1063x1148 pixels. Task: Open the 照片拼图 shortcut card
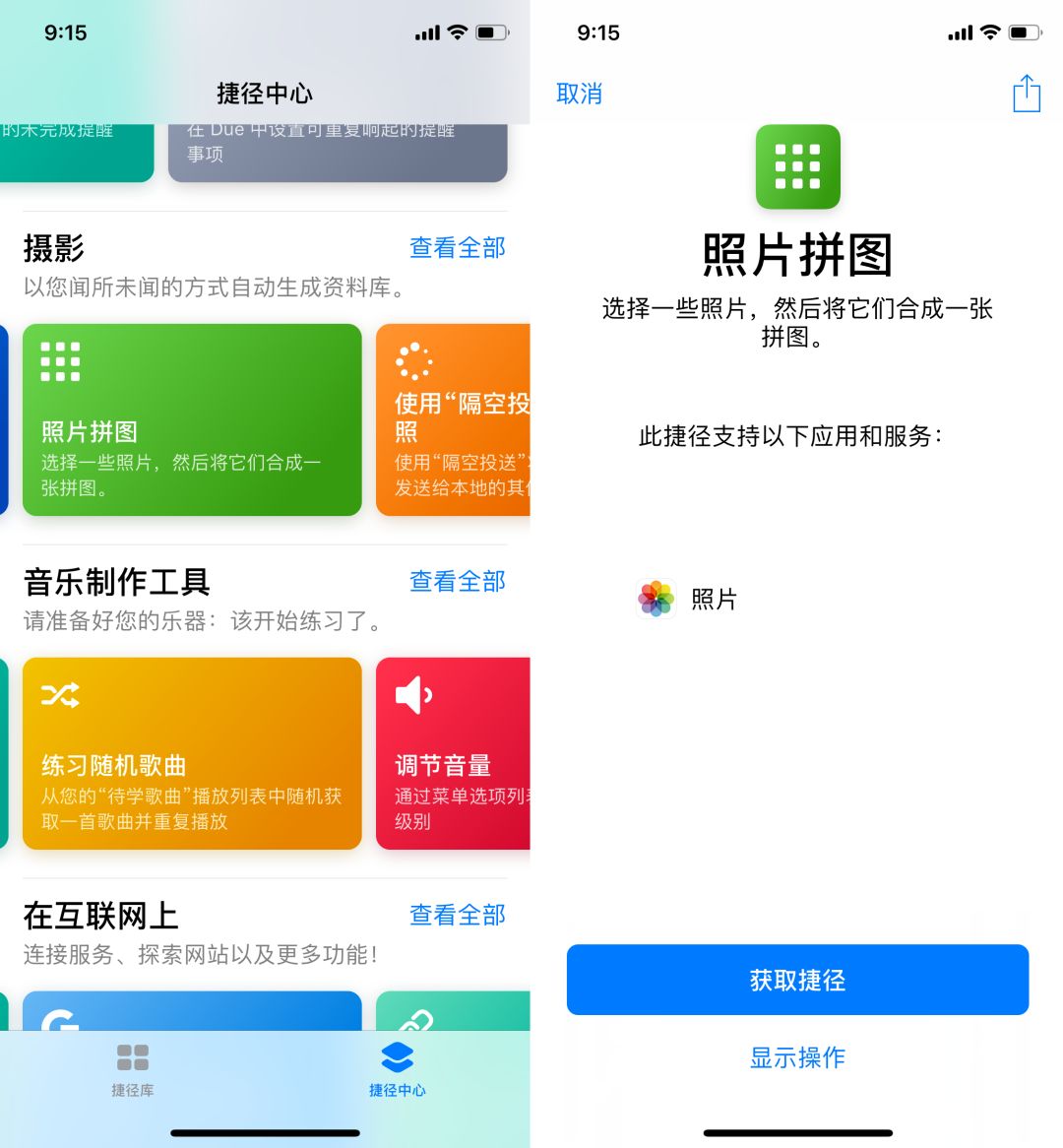pyautogui.click(x=192, y=419)
